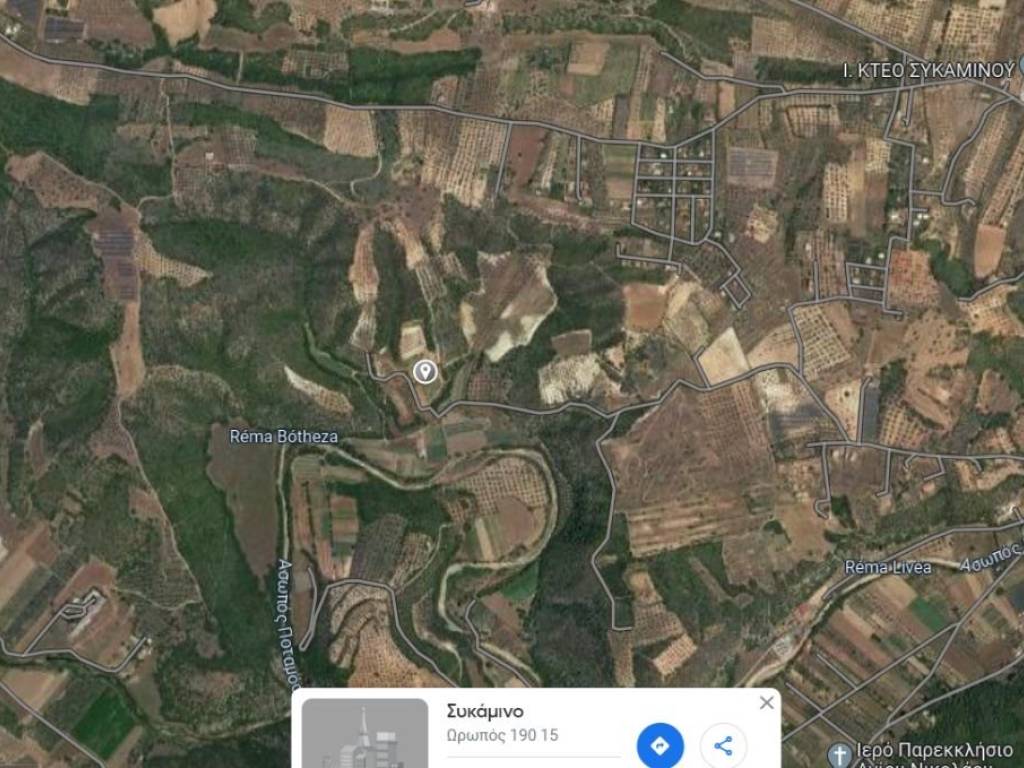Image resolution: width=1024 pixels, height=768 pixels.
Task: Select the Ιερό Παρεκκλήσιο church marker
Action: 841,753
